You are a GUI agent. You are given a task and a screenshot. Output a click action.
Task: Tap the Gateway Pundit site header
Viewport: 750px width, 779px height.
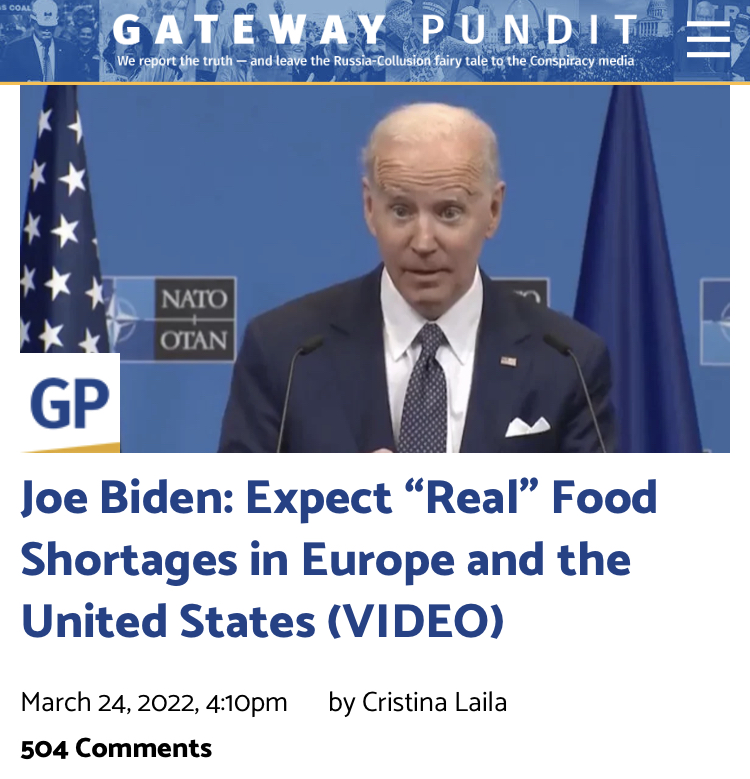click(375, 32)
